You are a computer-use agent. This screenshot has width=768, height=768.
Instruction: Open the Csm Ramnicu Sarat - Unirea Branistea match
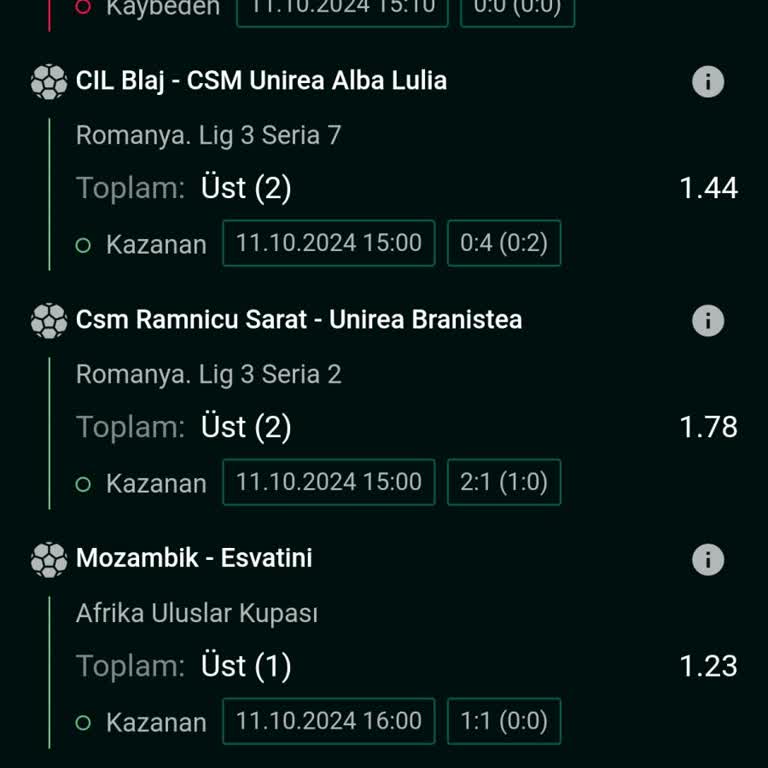point(298,320)
